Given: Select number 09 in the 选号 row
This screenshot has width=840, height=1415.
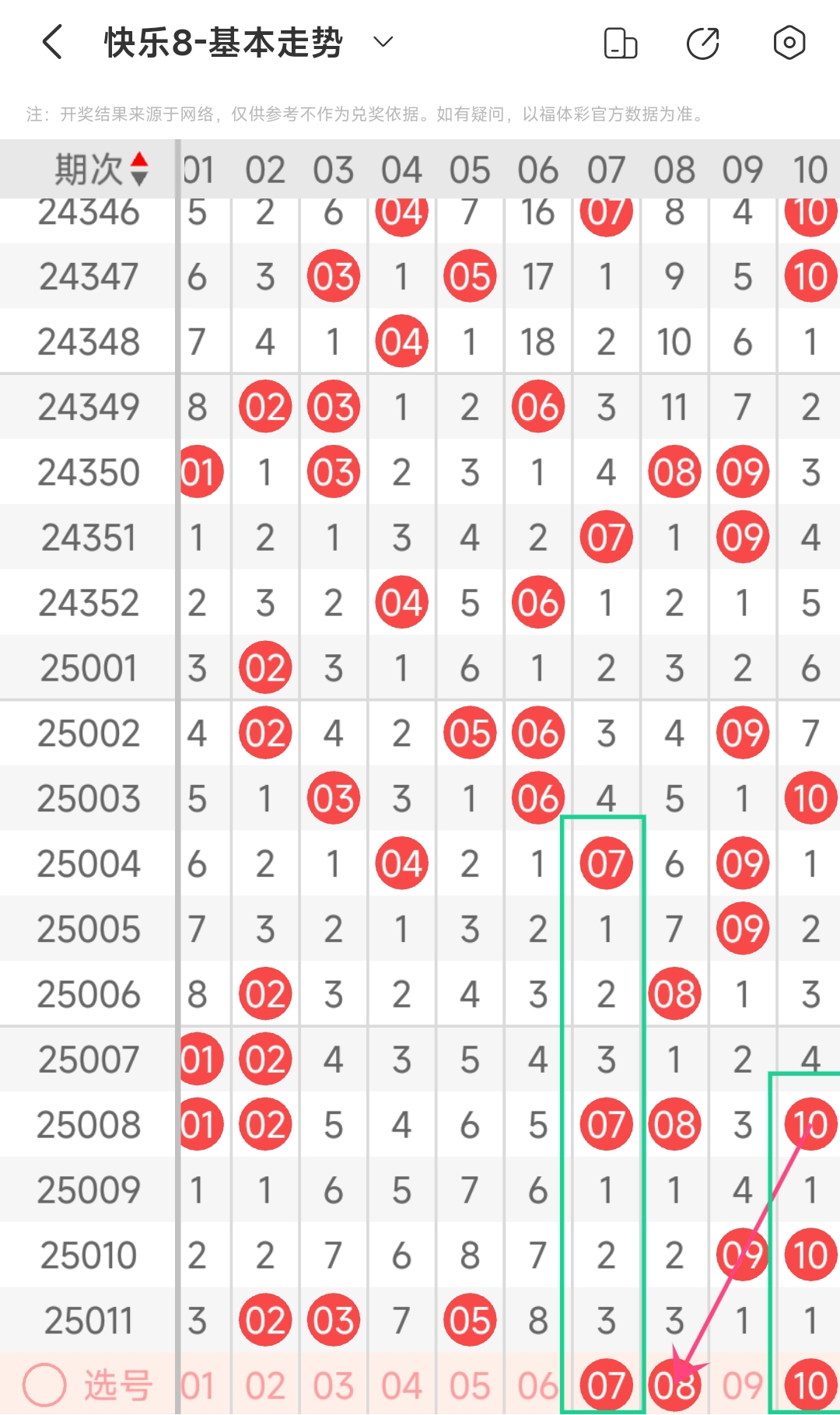Looking at the screenshot, I should 742,1385.
